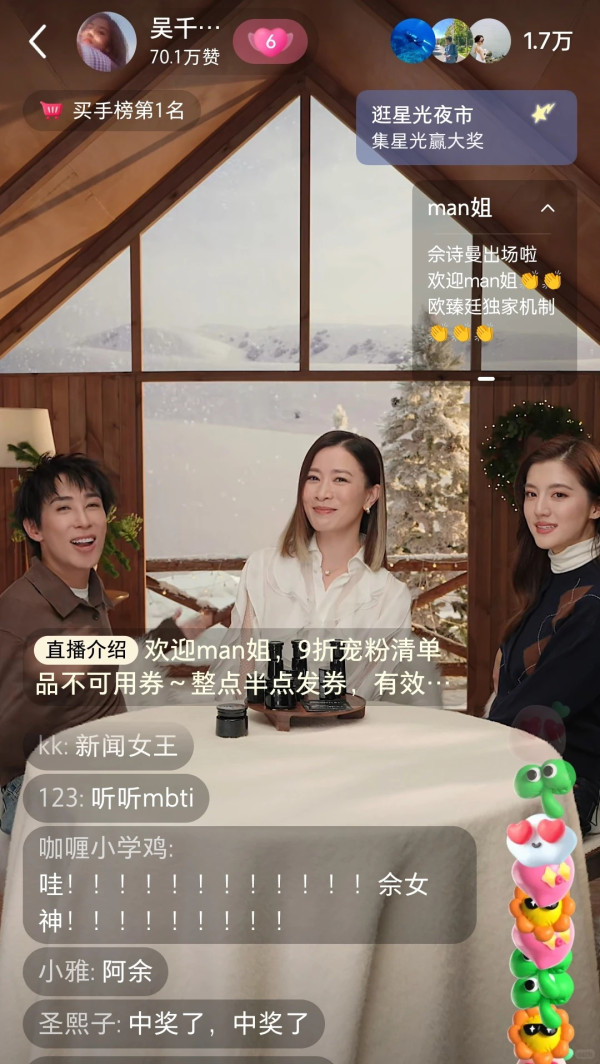600x1064 pixels.
Task: Tap the pink heart fan badge
Action: 270,41
